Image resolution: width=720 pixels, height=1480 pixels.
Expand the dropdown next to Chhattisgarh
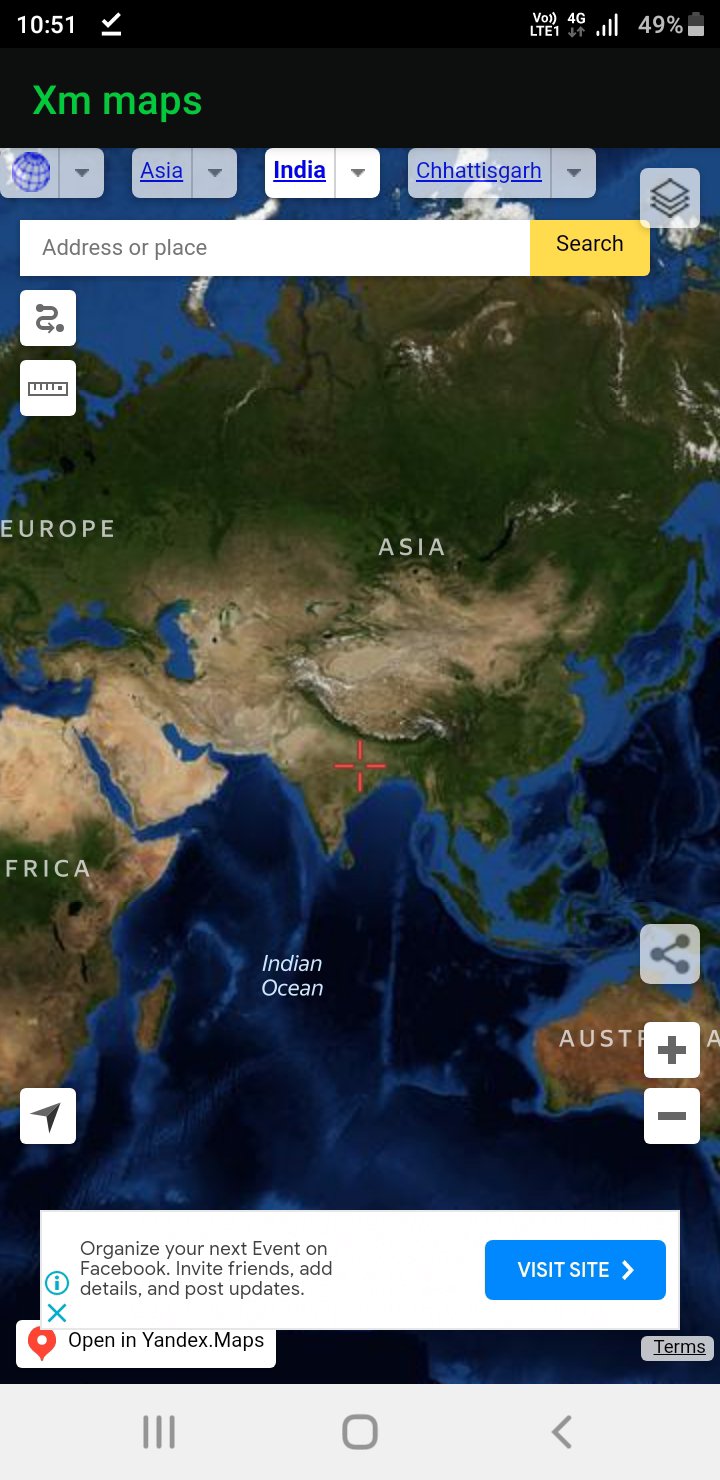click(574, 173)
